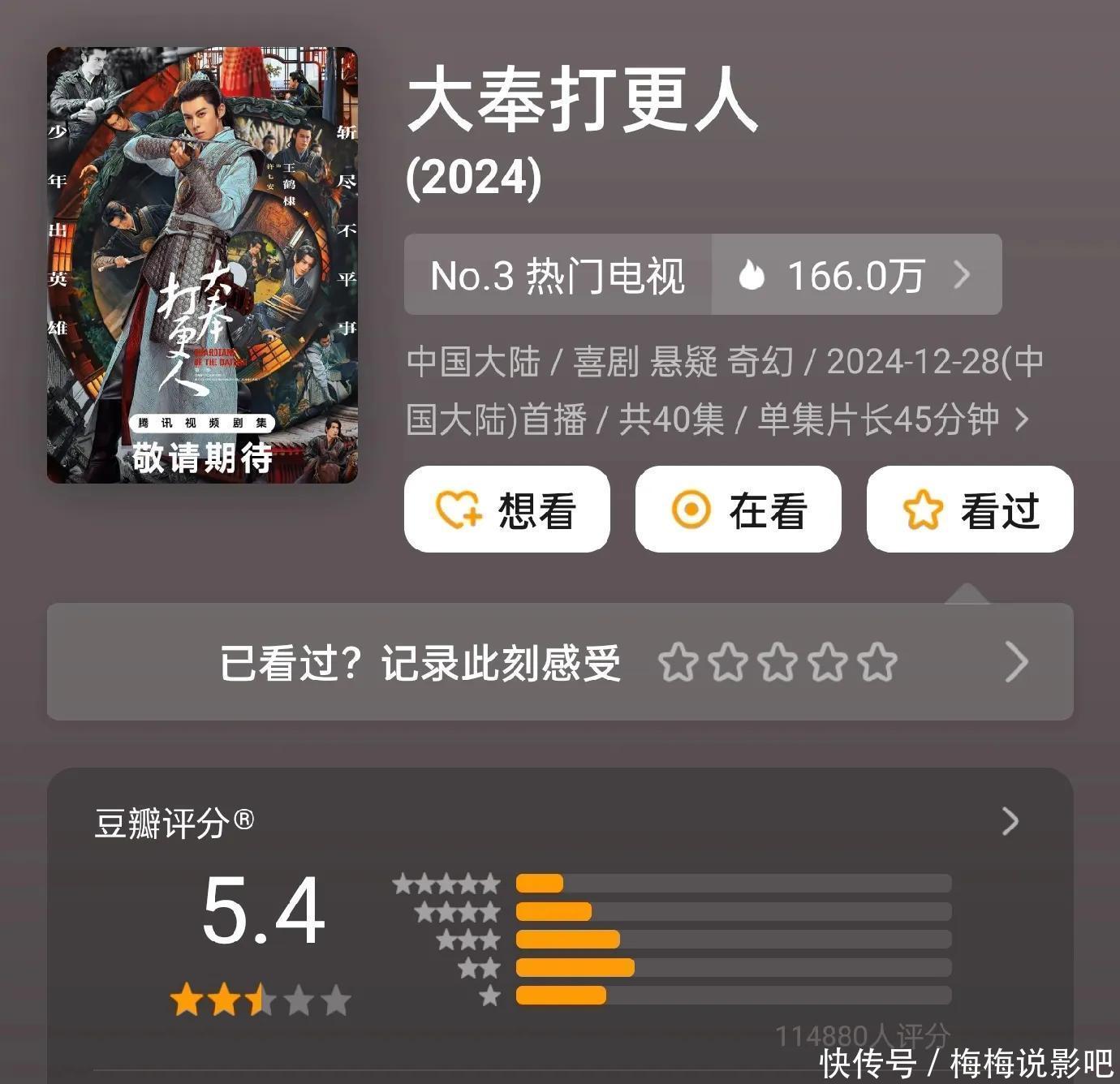This screenshot has width=1120, height=1084.
Task: Mark the show as 看过
Action: point(970,510)
